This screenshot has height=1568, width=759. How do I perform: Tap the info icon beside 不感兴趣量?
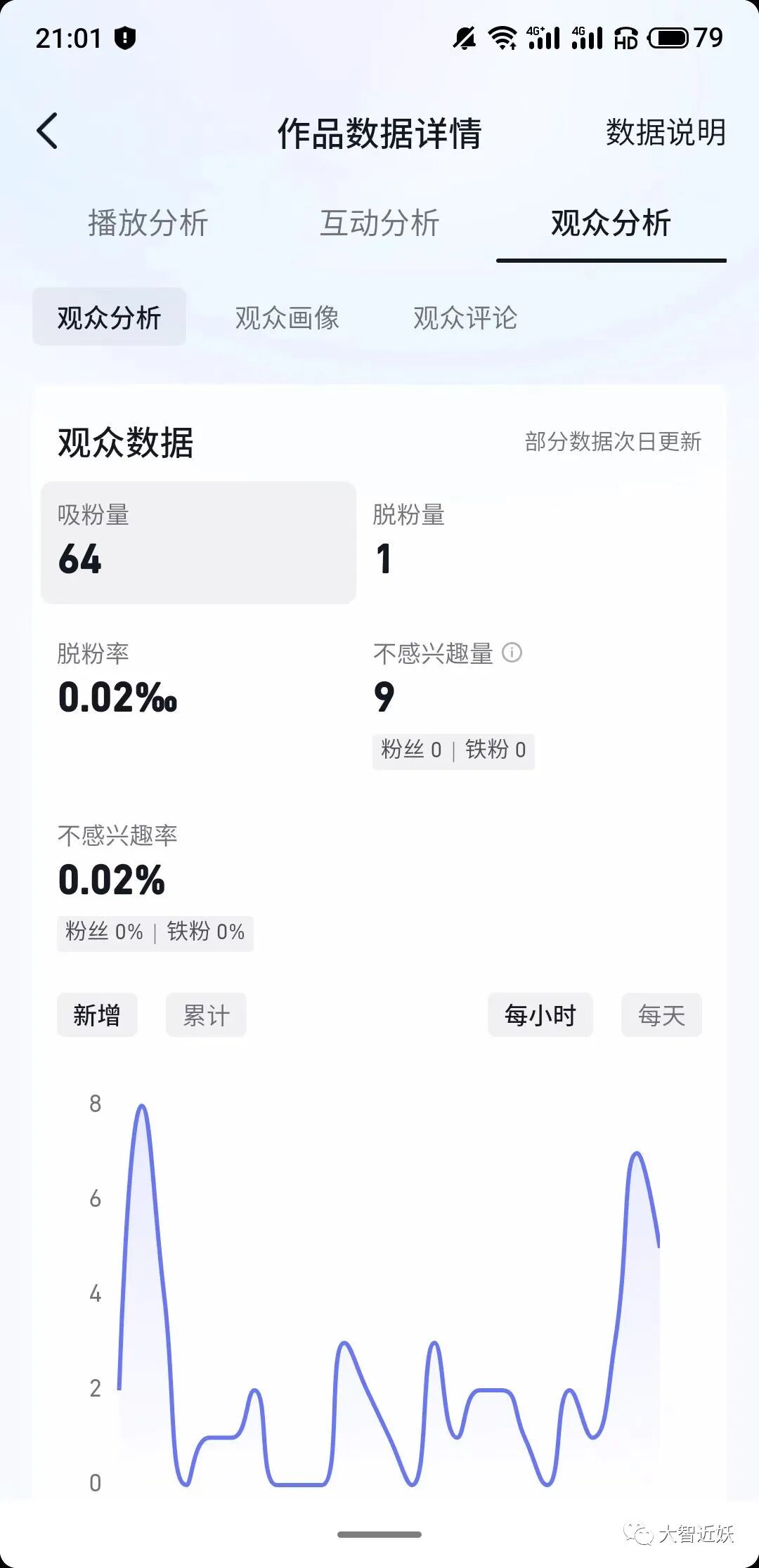pos(512,653)
